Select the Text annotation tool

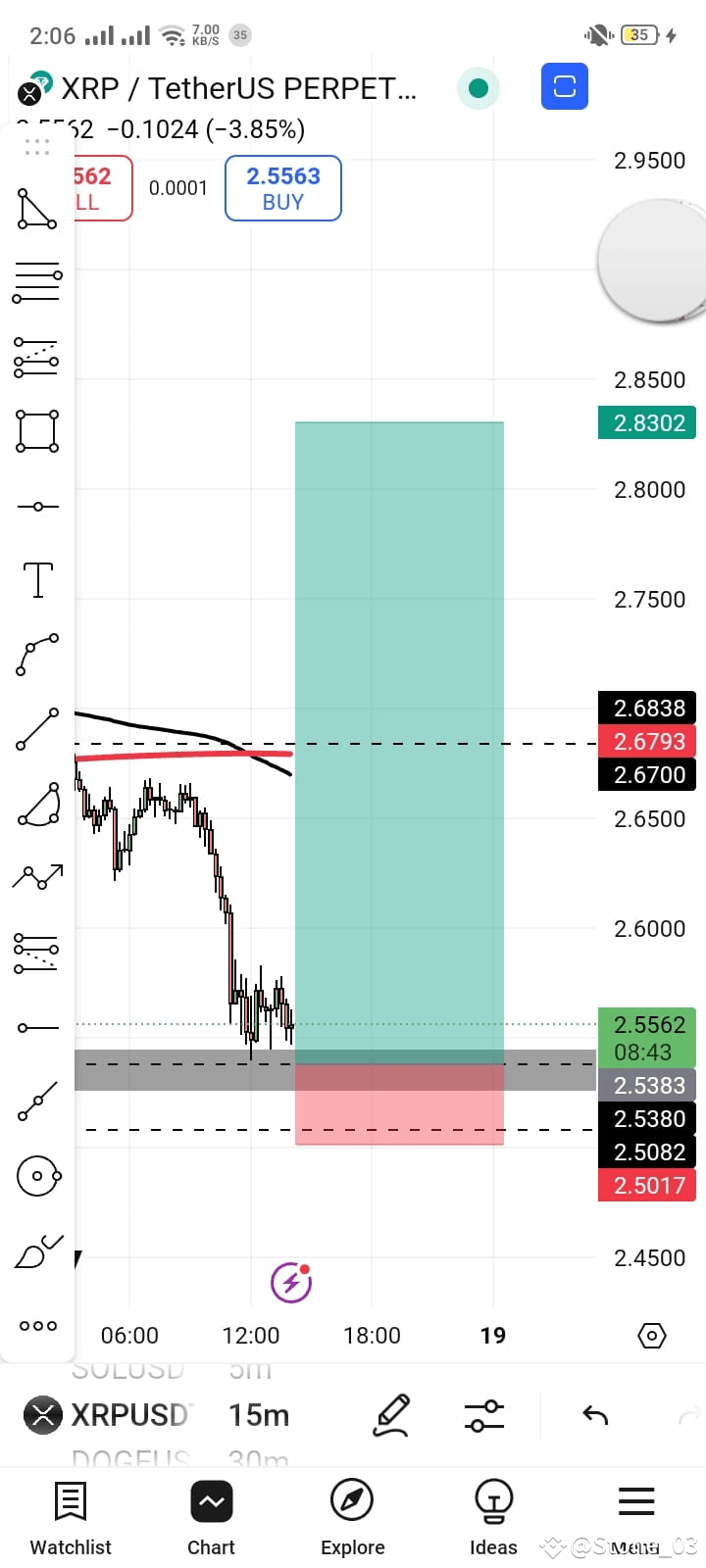tap(37, 579)
